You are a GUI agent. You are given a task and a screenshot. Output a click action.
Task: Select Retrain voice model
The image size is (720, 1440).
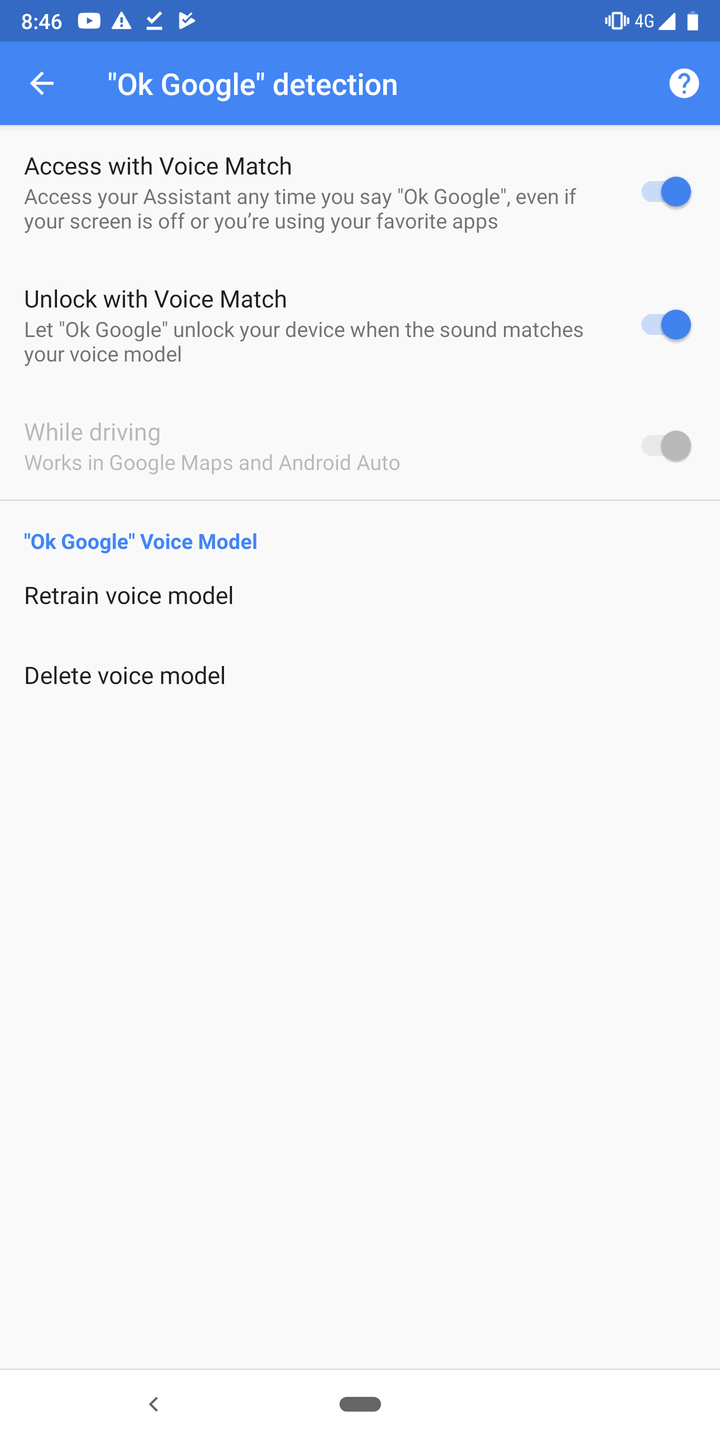pos(129,596)
